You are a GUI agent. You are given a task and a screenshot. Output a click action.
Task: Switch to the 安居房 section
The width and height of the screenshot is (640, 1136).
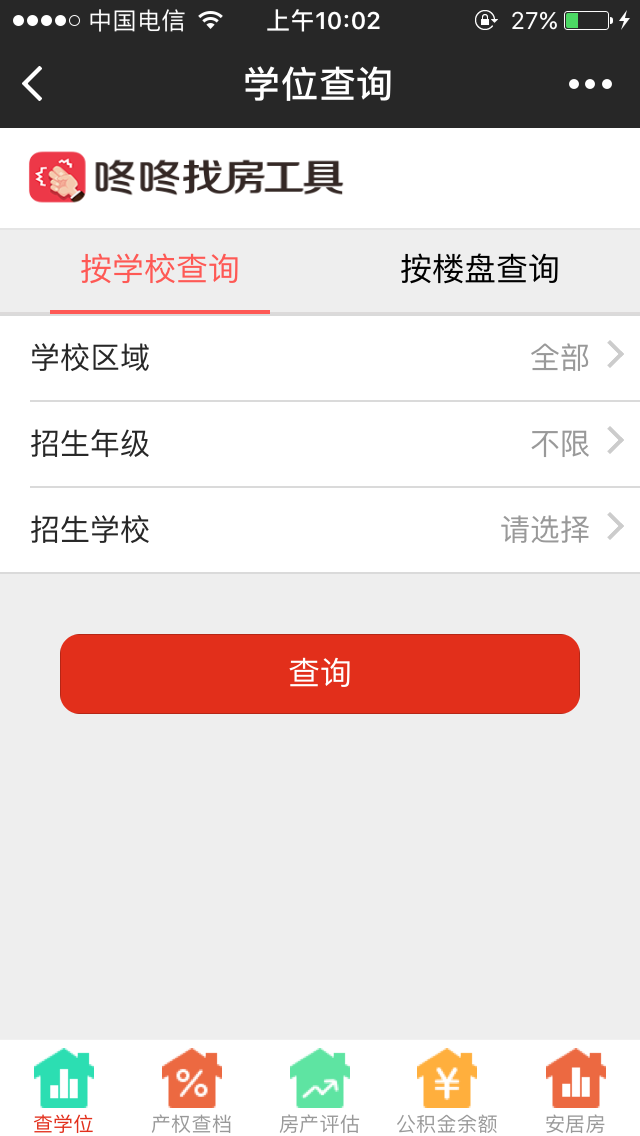575,1090
